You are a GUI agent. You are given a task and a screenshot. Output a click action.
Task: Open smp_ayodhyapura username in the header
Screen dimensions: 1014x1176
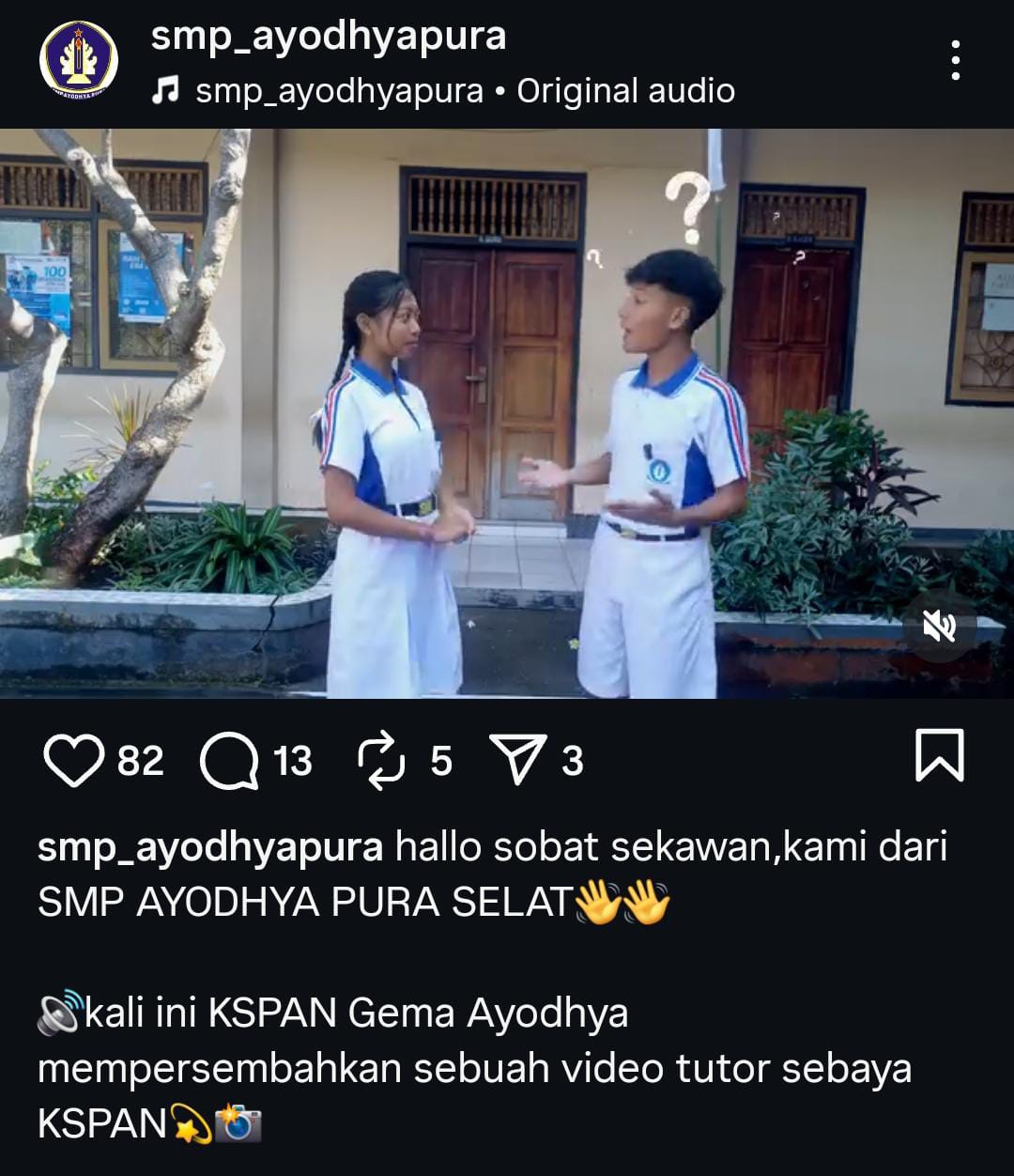point(329,36)
